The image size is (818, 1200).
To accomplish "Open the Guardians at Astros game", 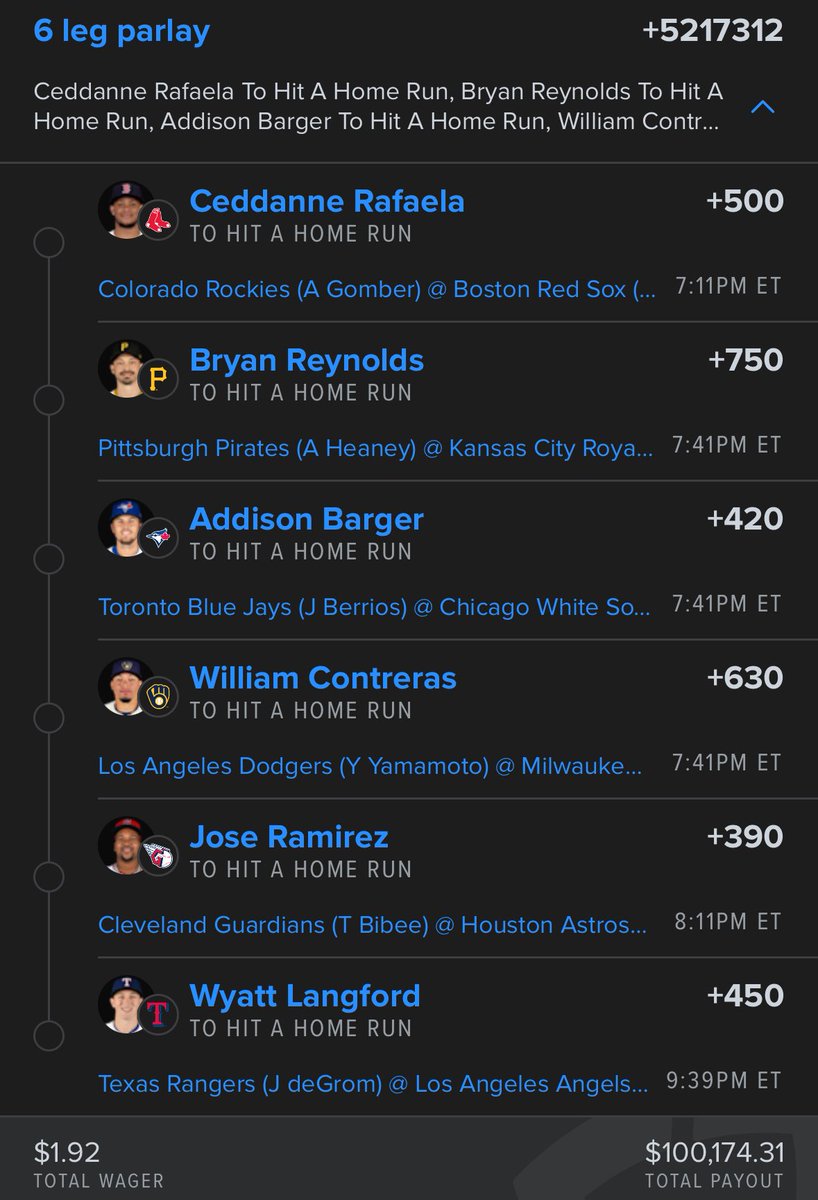I will pos(372,925).
